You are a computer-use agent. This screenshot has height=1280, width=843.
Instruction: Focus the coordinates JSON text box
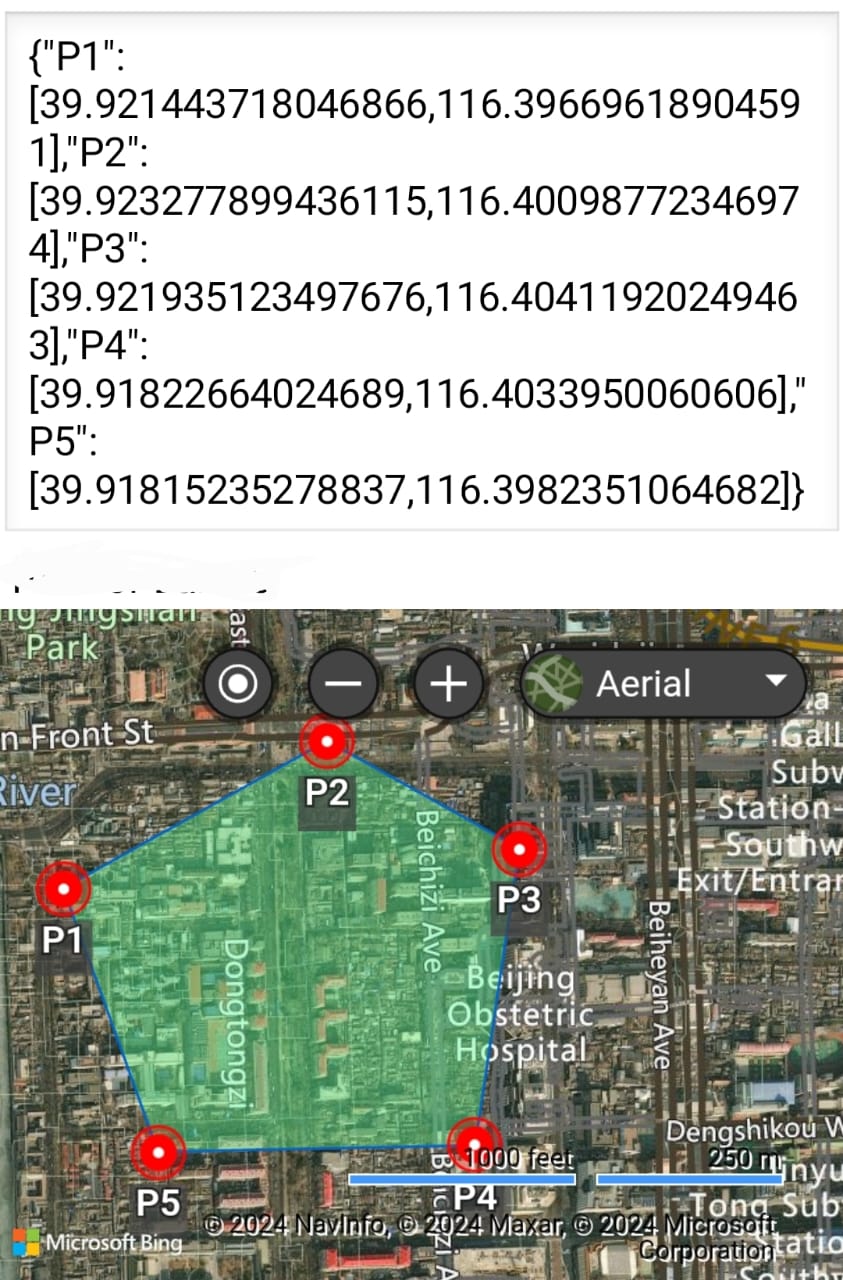pos(421,272)
